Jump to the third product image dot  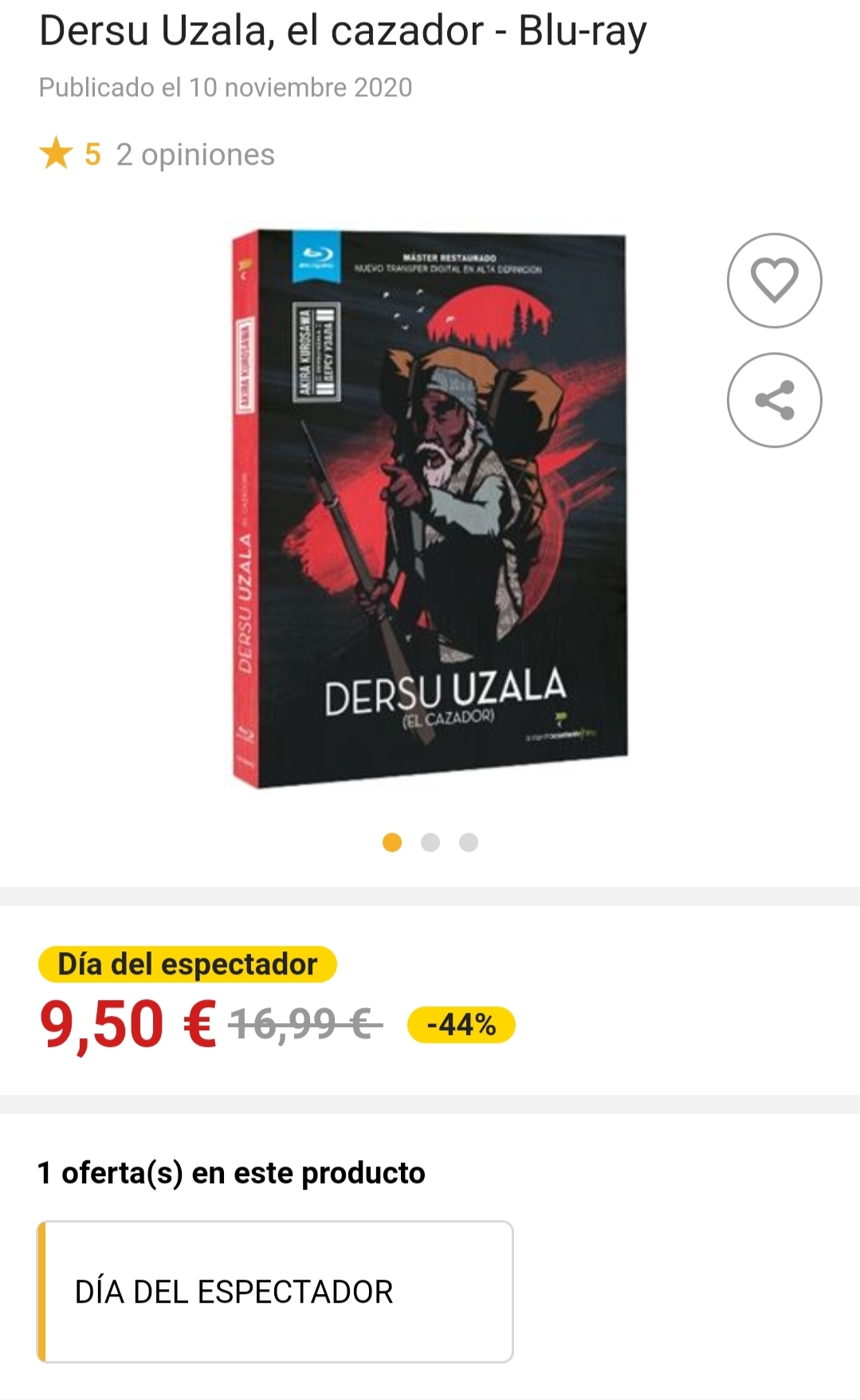pos(469,842)
